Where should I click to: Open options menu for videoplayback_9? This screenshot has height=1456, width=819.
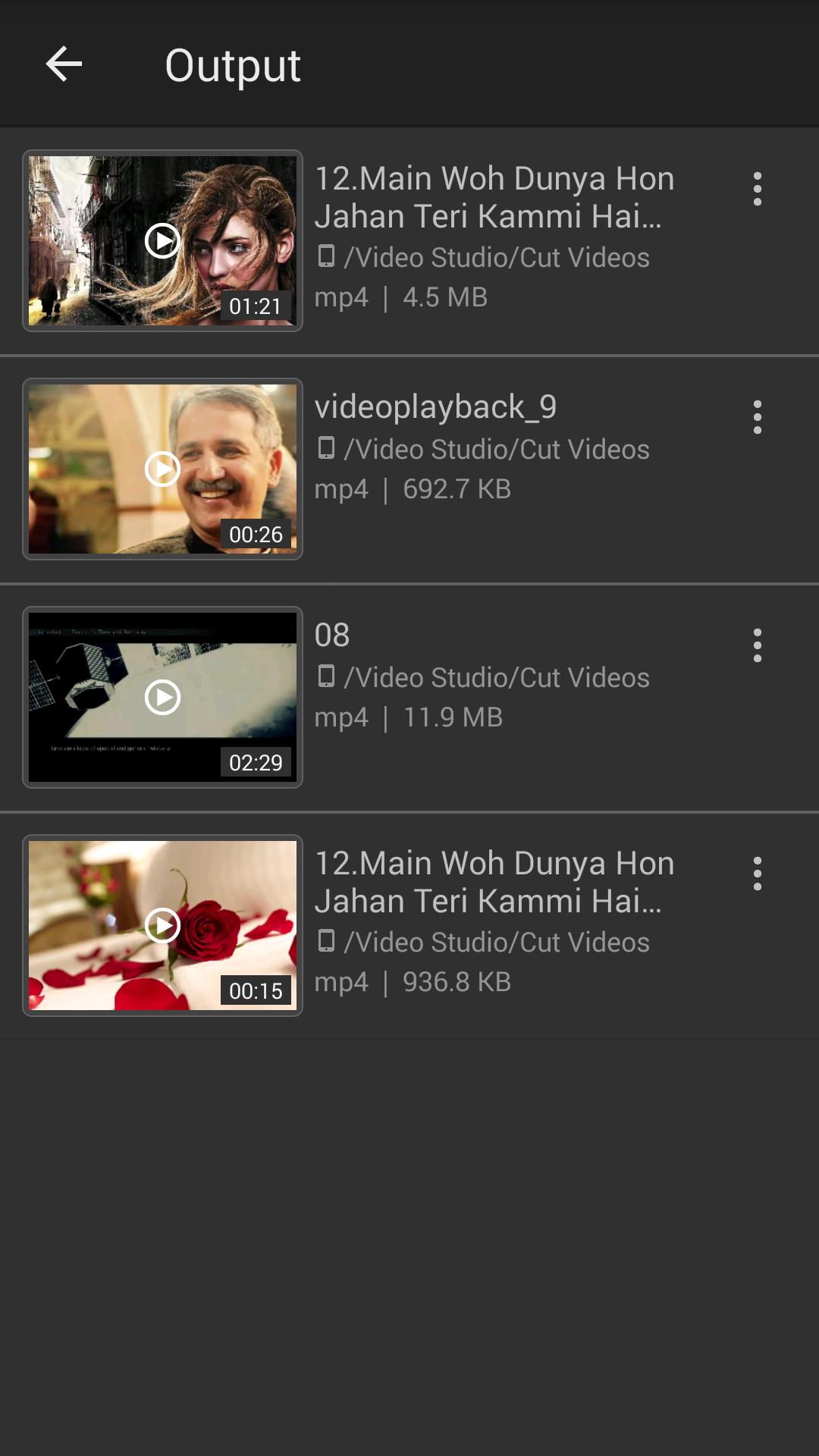(x=757, y=417)
